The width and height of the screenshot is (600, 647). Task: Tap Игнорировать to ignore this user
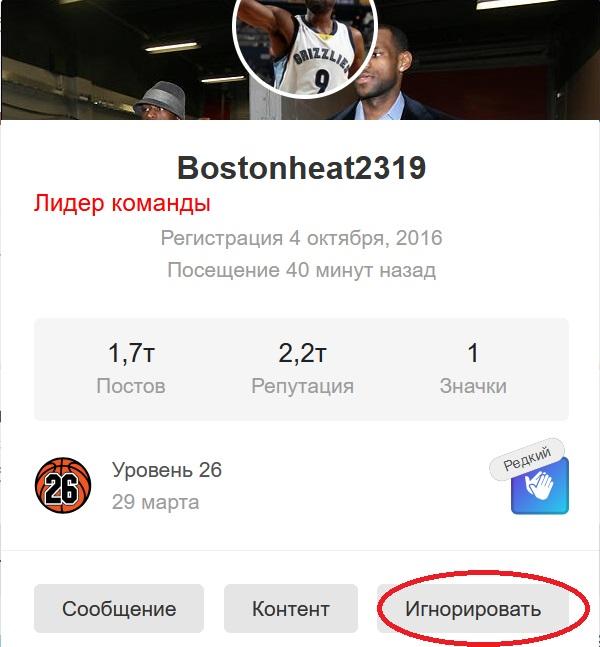coord(473,609)
